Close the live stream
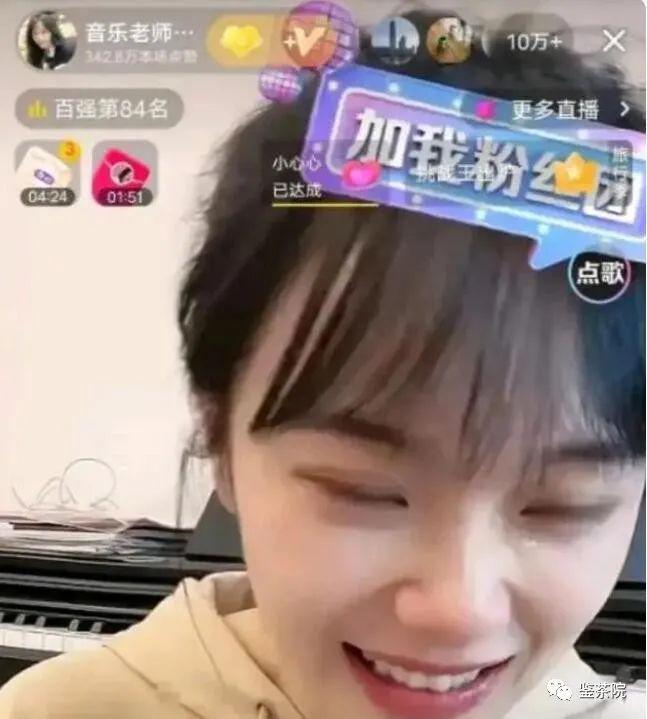This screenshot has width=647, height=719. coord(613,41)
